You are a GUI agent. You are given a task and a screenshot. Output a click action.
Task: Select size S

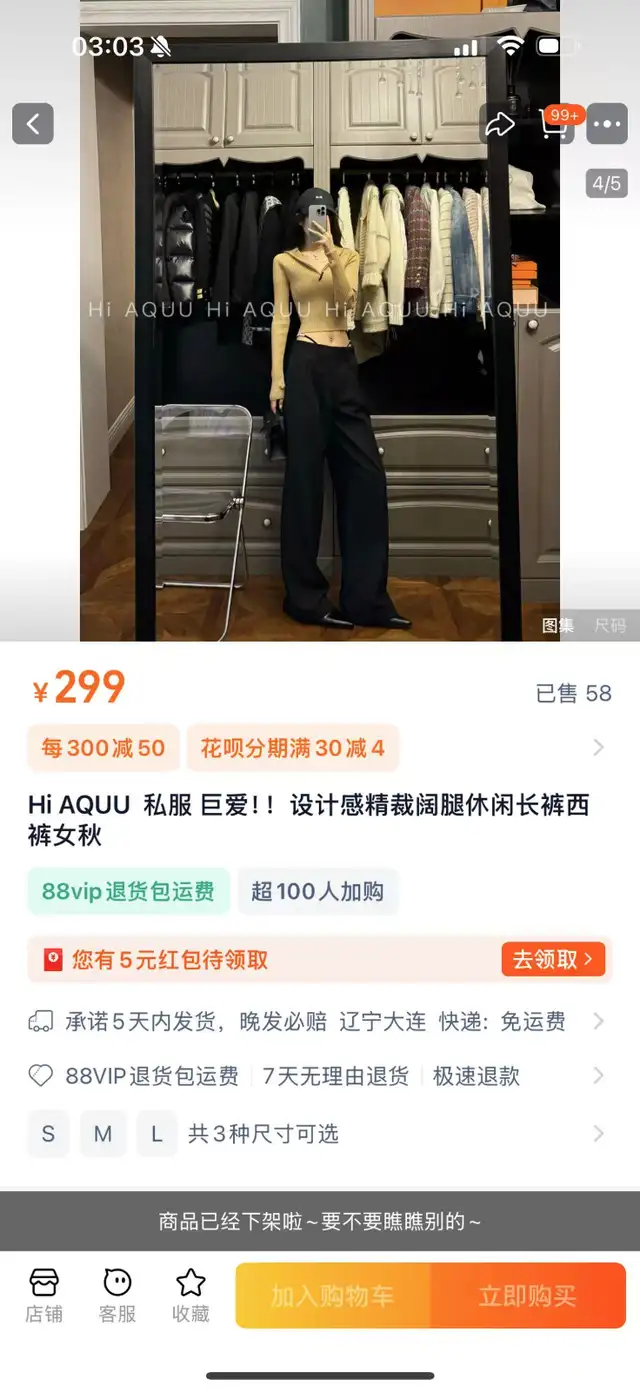(48, 1134)
